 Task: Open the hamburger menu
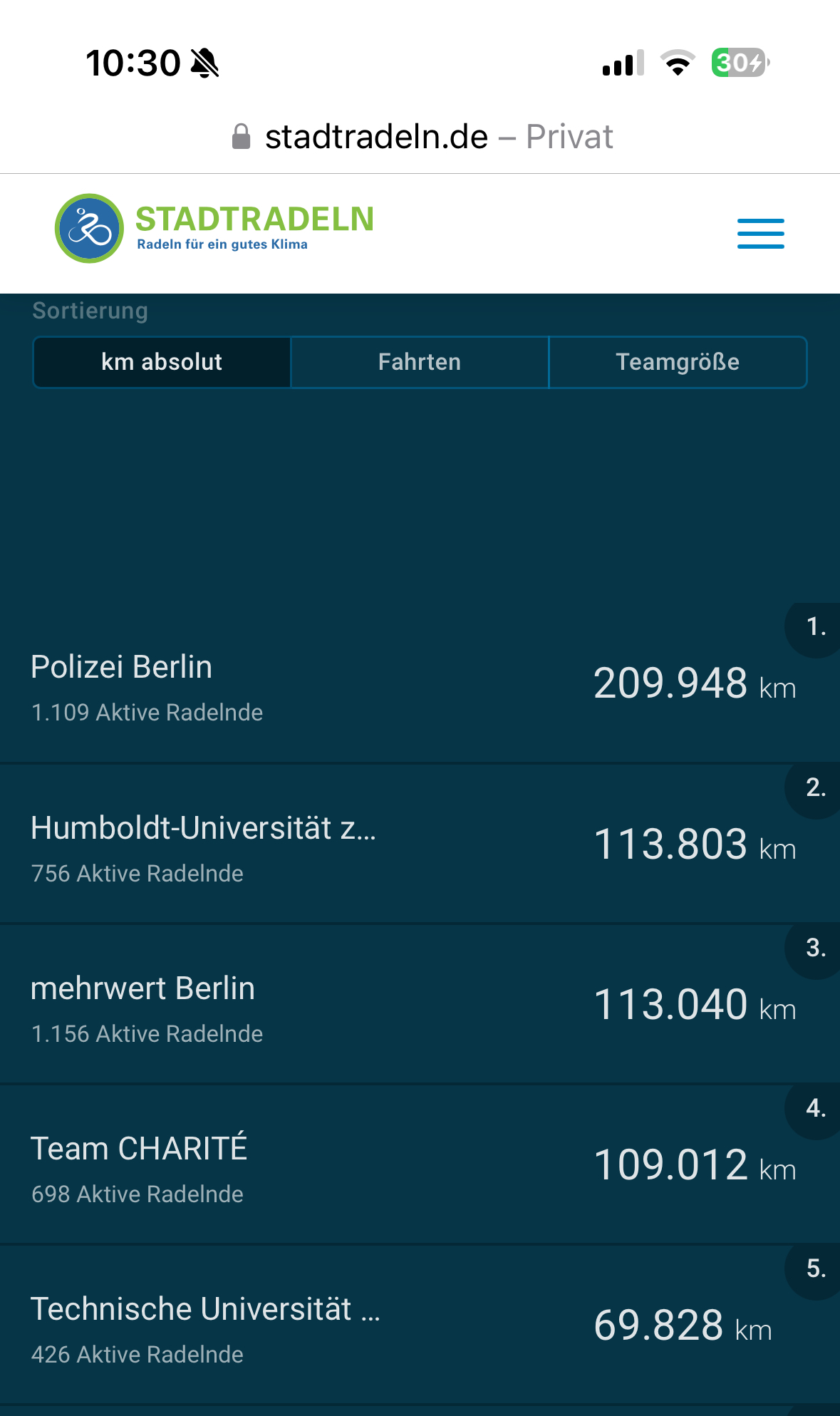point(760,234)
